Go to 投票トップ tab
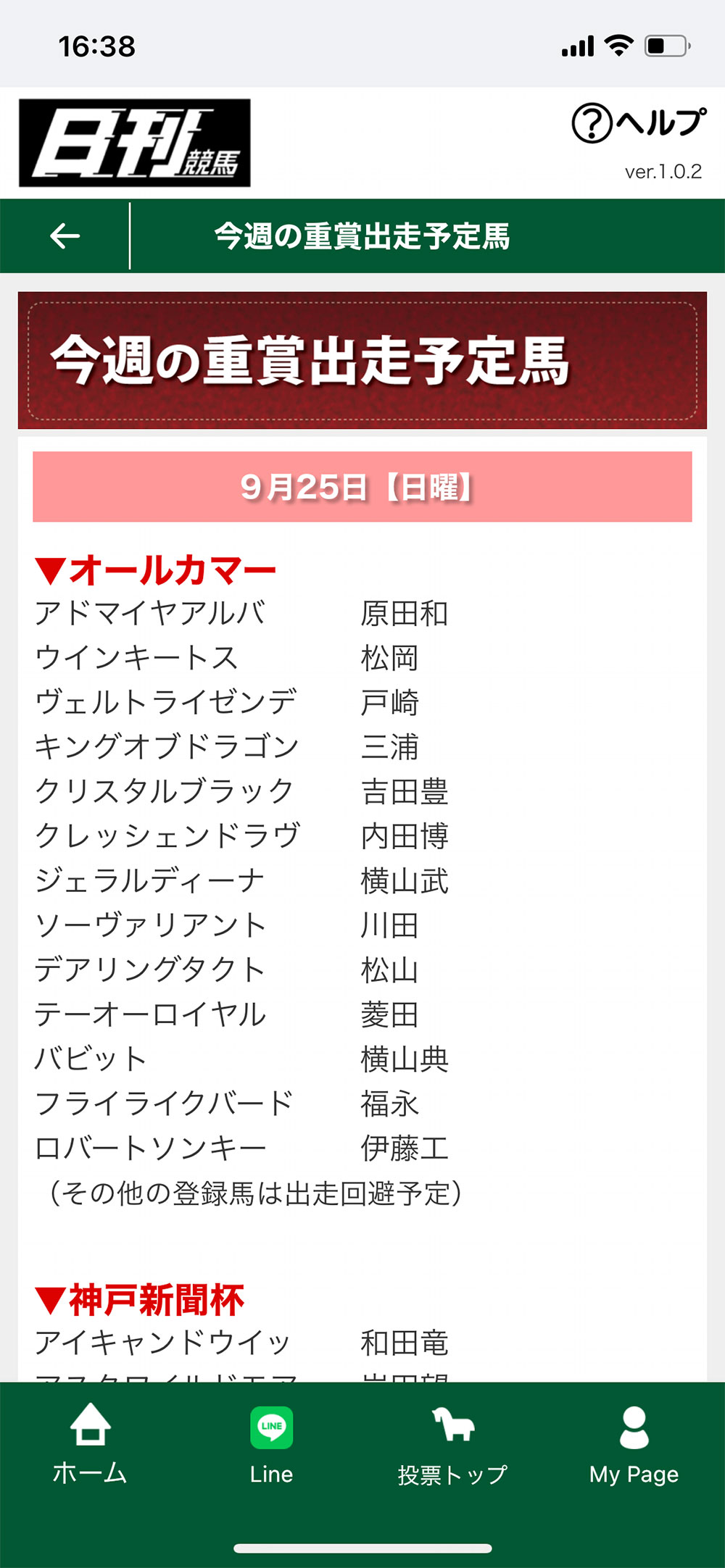The height and width of the screenshot is (1568, 725). [452, 1446]
